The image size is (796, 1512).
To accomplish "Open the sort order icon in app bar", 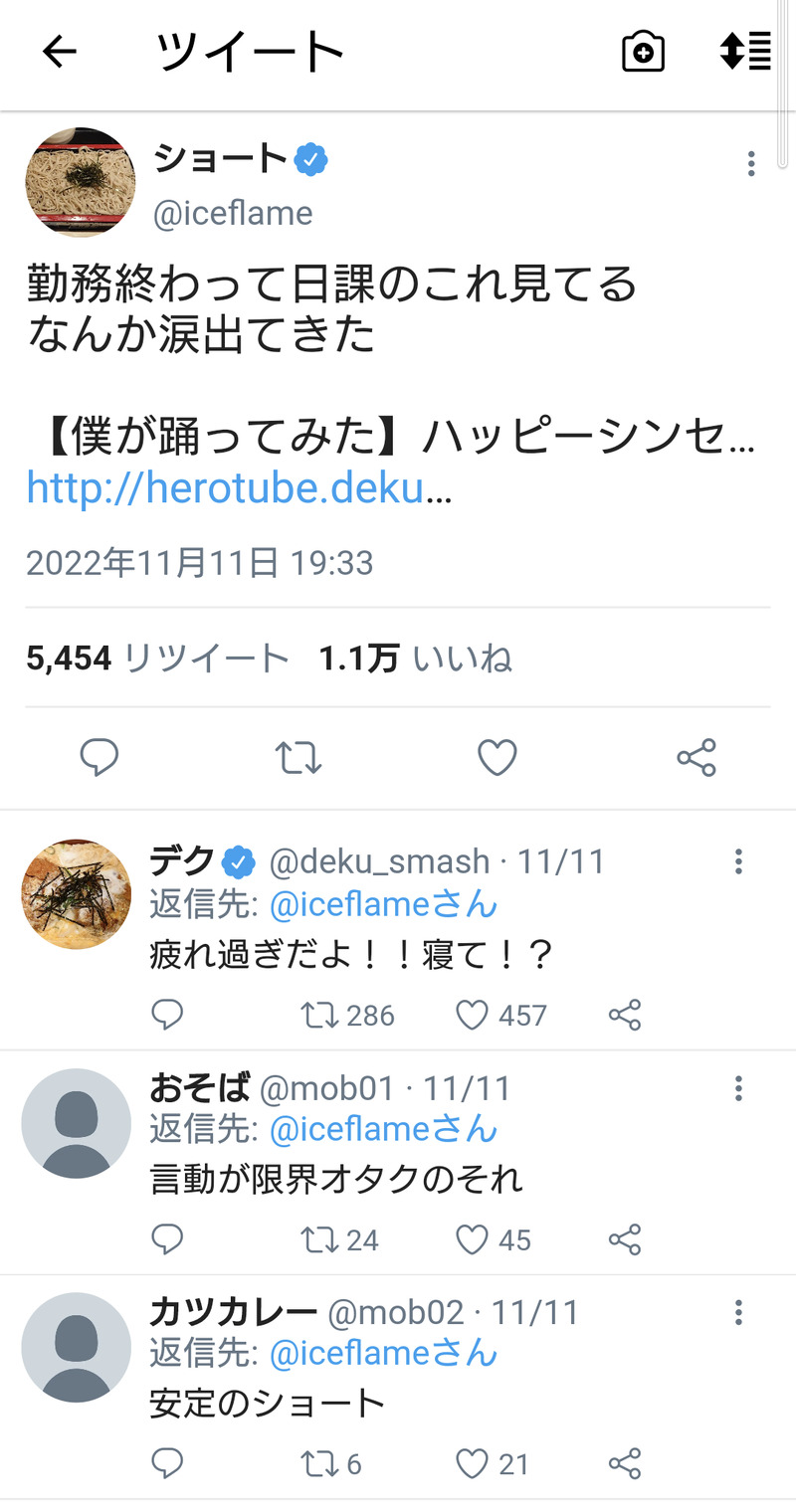I will [745, 52].
